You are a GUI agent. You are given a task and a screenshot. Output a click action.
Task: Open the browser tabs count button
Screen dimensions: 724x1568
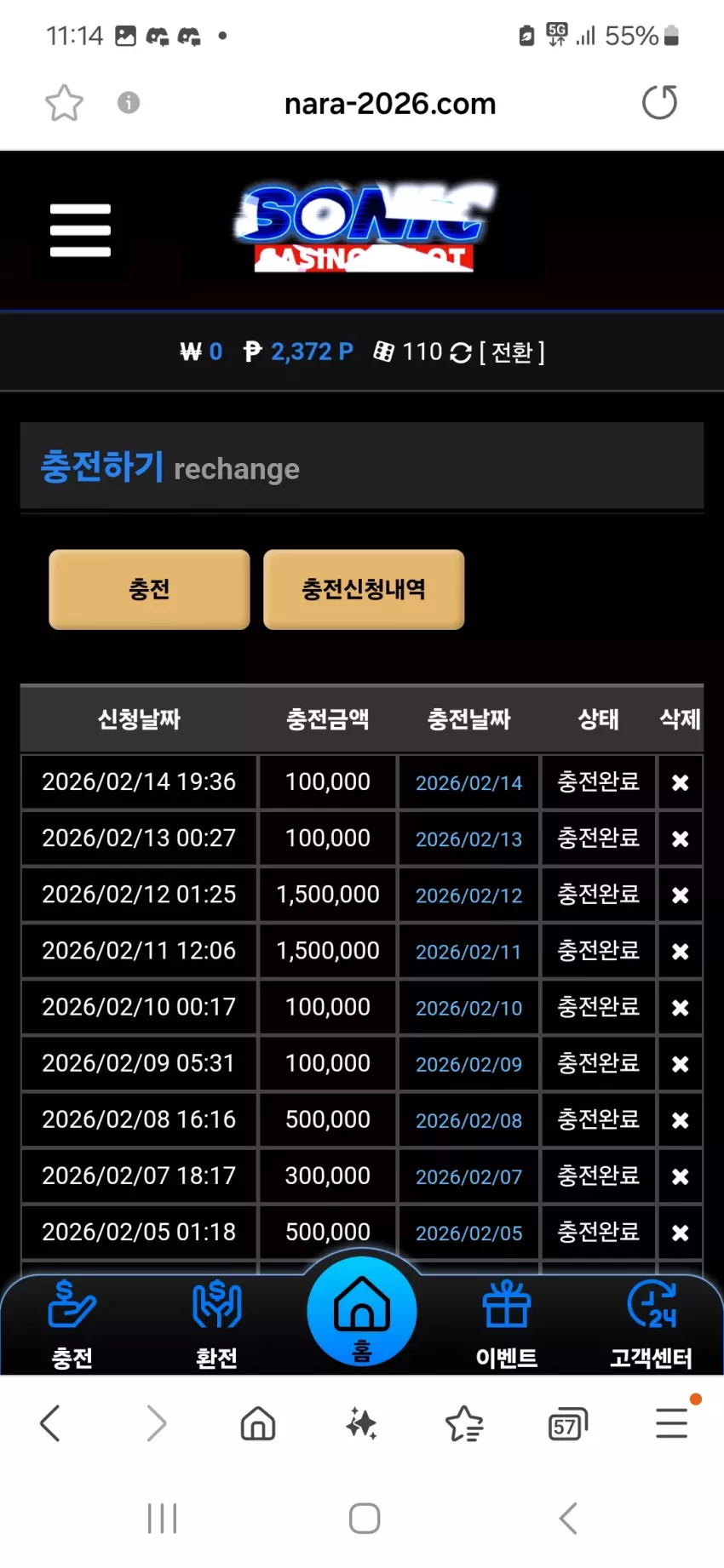[x=567, y=1423]
